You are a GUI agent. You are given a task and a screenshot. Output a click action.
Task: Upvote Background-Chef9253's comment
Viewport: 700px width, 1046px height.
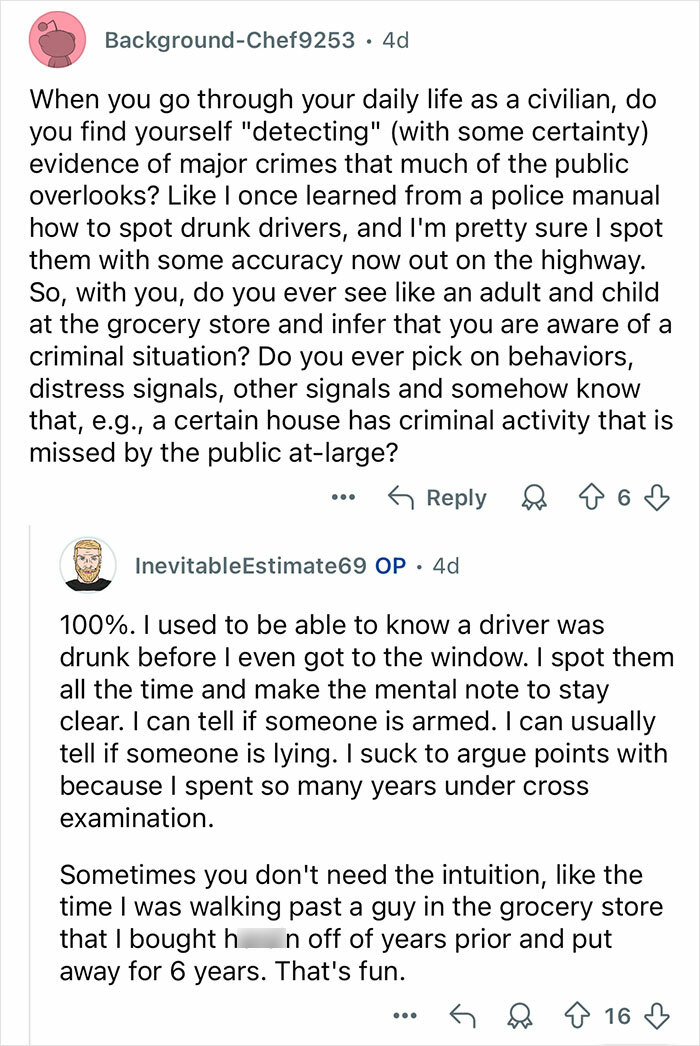tap(592, 498)
